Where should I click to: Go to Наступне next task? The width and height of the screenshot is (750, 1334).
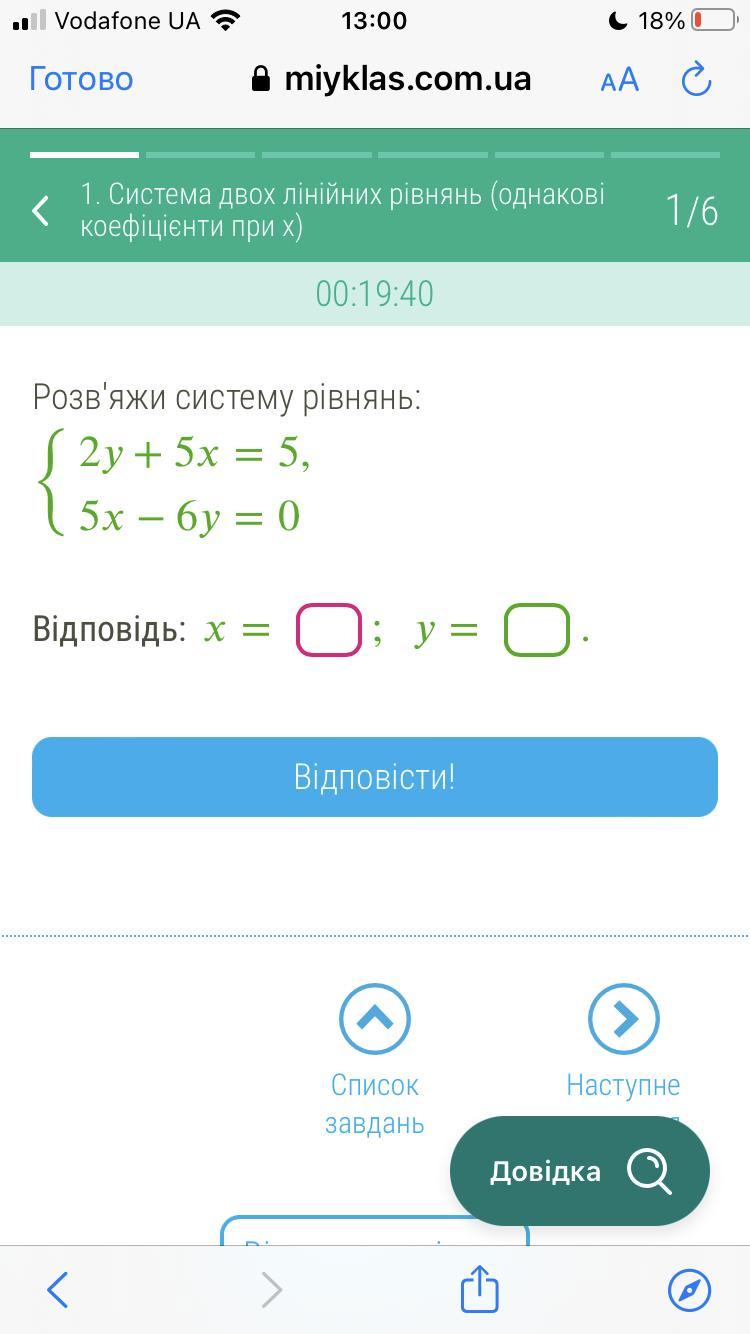(623, 1019)
